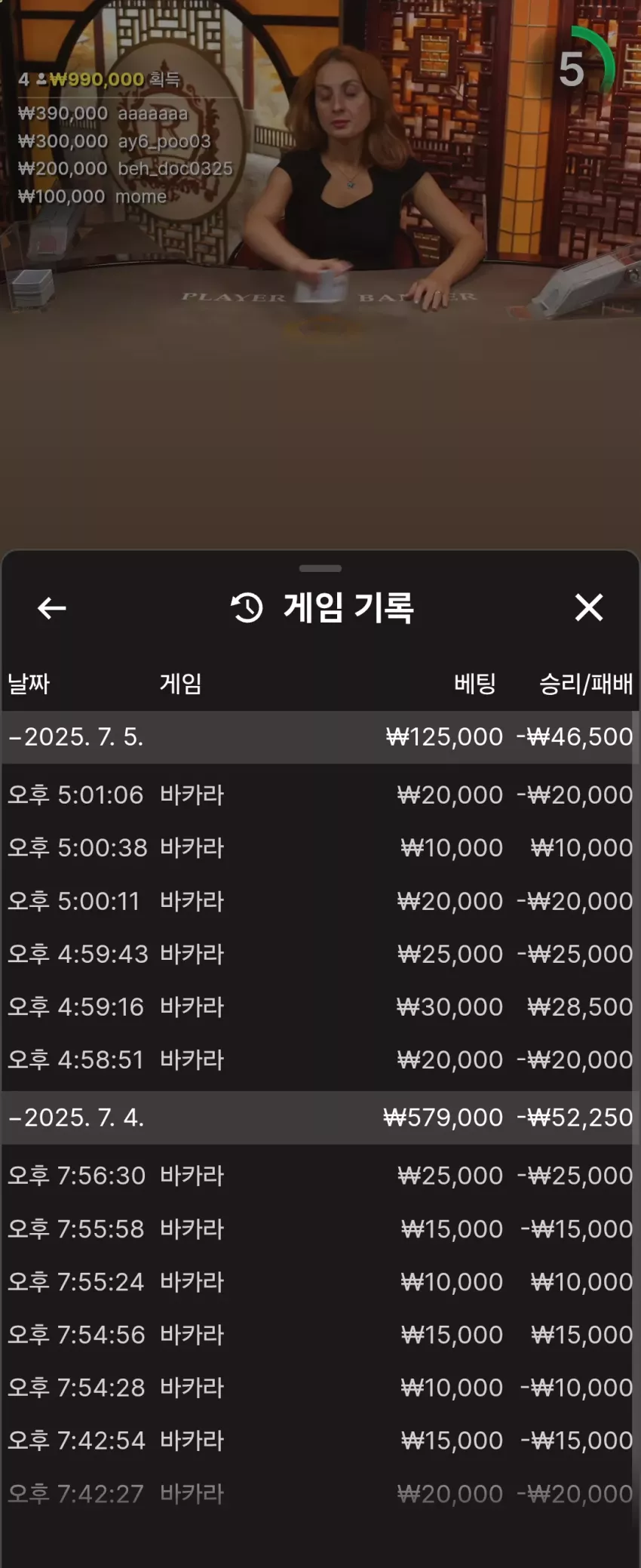Tap the drag handle above 게임 기록
This screenshot has width=641, height=1568.
click(320, 568)
